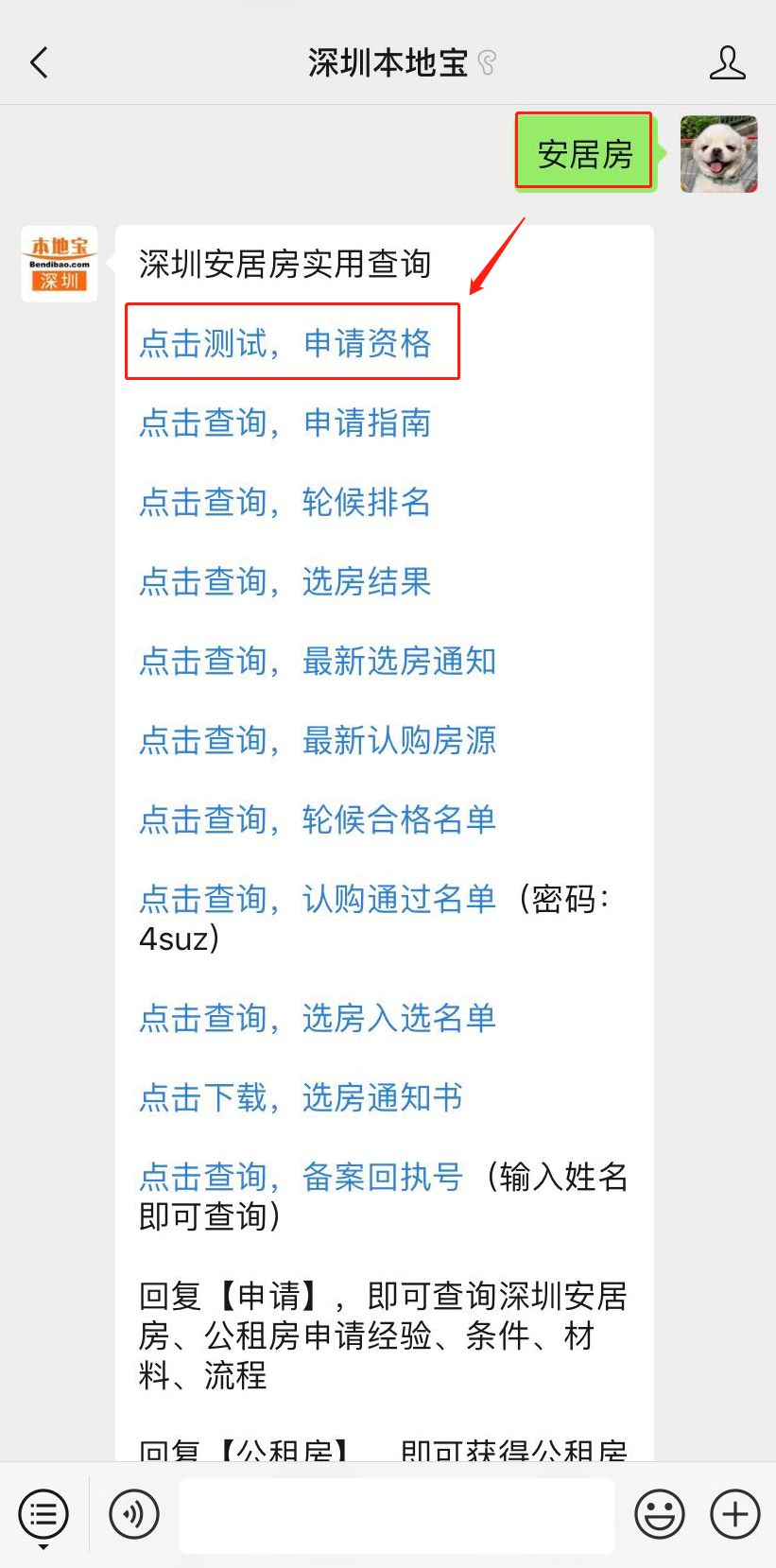Tap the message input field
The height and width of the screenshot is (1568, 776).
396,1513
